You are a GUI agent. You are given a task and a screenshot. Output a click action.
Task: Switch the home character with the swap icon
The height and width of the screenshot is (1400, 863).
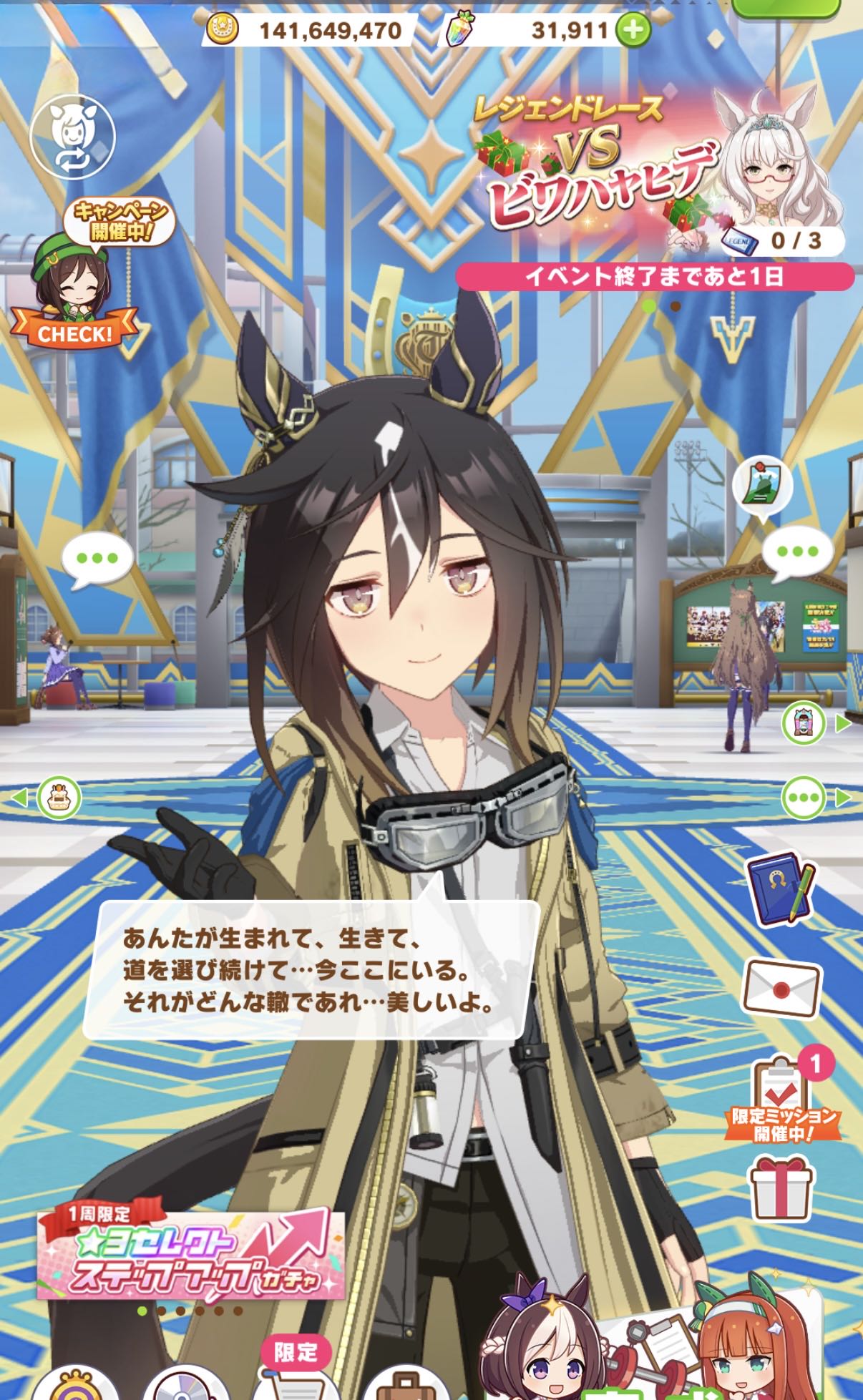click(72, 135)
